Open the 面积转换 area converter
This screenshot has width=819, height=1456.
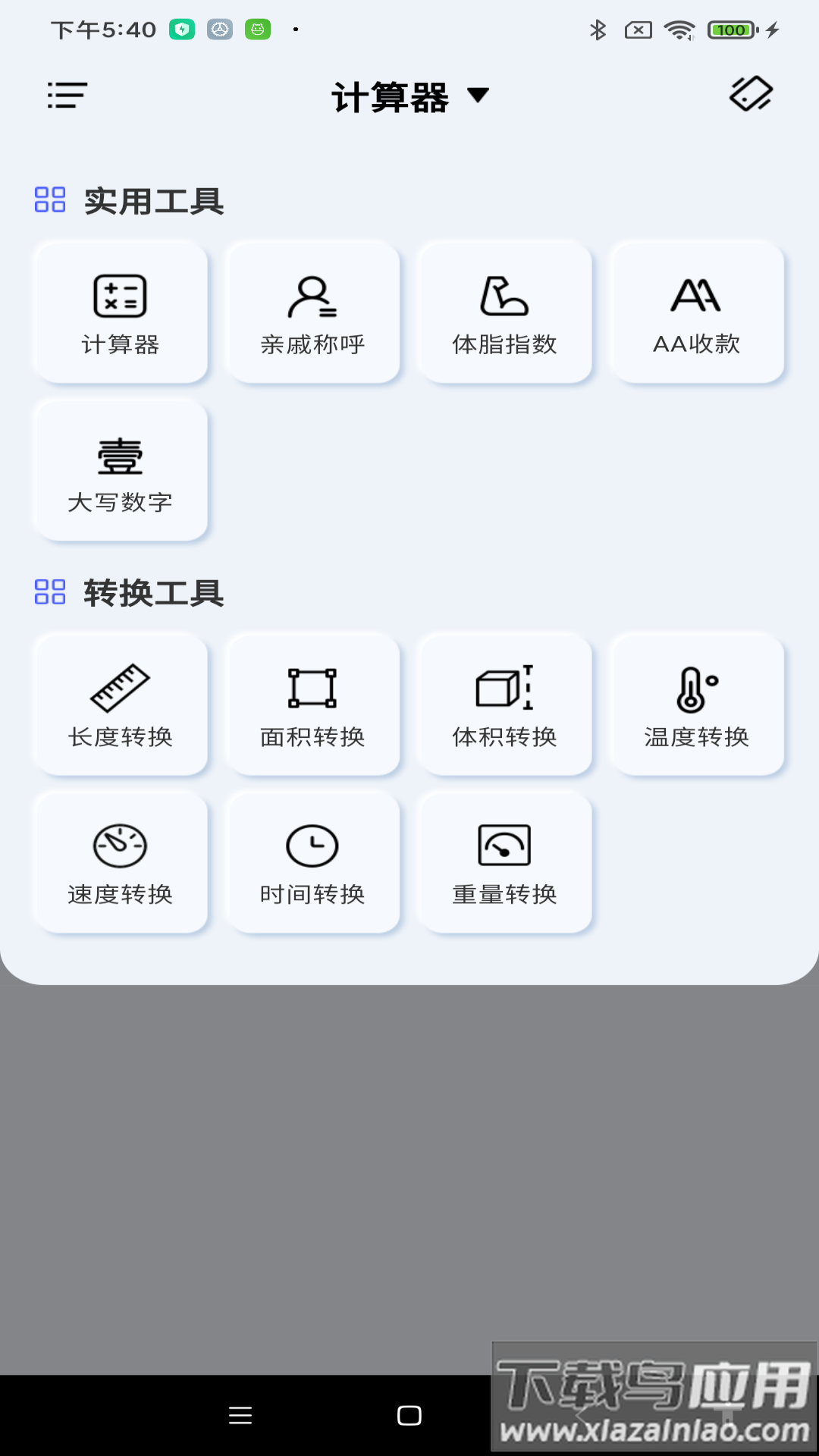[312, 704]
